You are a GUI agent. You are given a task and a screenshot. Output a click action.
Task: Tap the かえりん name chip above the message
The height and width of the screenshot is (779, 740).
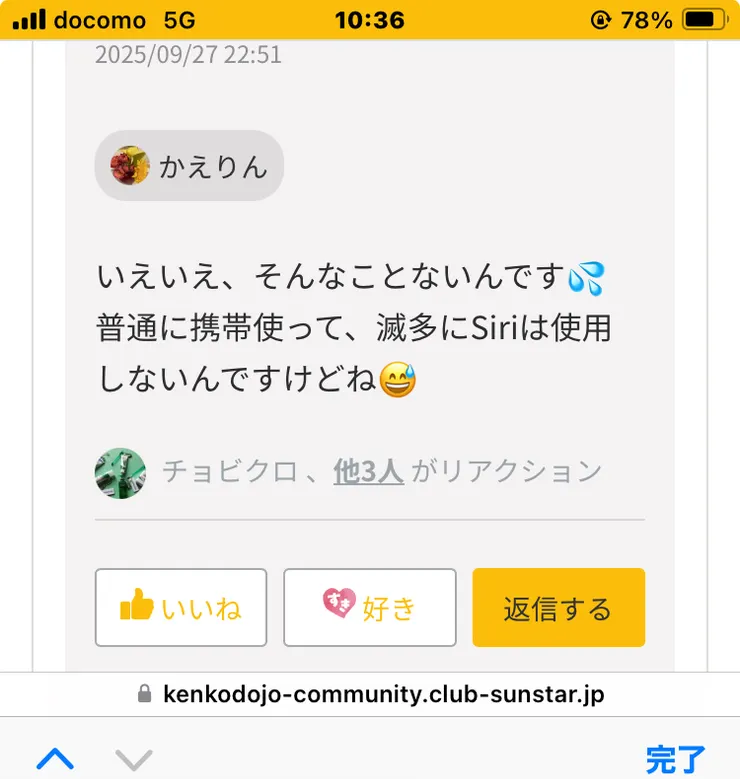210,166
